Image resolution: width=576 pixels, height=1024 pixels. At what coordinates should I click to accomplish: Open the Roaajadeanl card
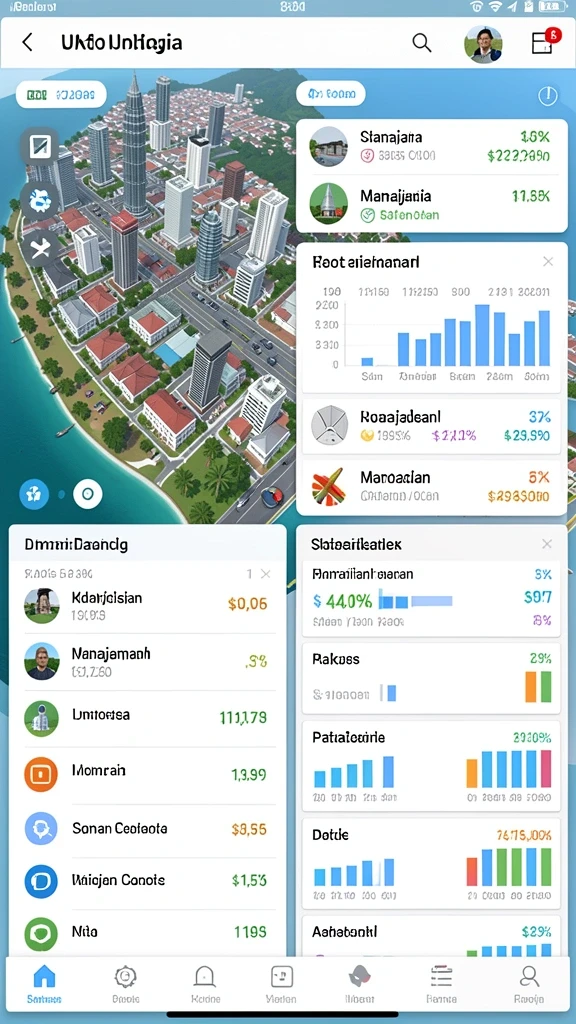432,426
